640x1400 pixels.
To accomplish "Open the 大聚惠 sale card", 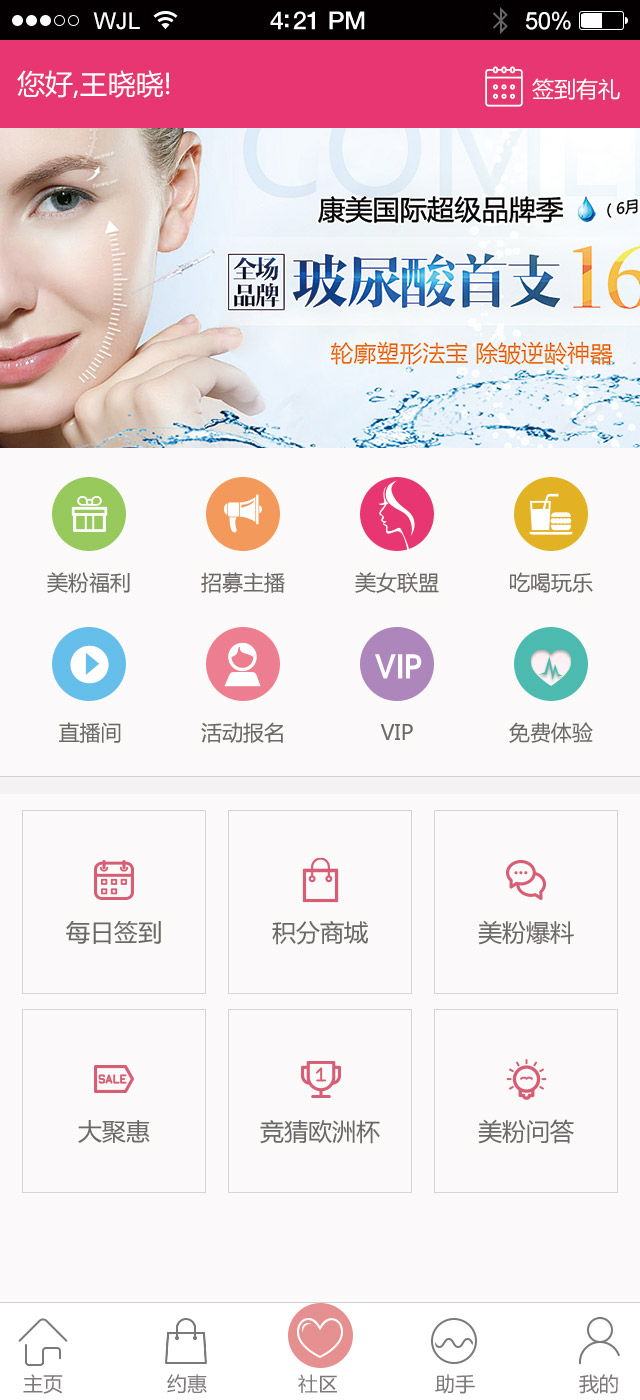I will (114, 1101).
